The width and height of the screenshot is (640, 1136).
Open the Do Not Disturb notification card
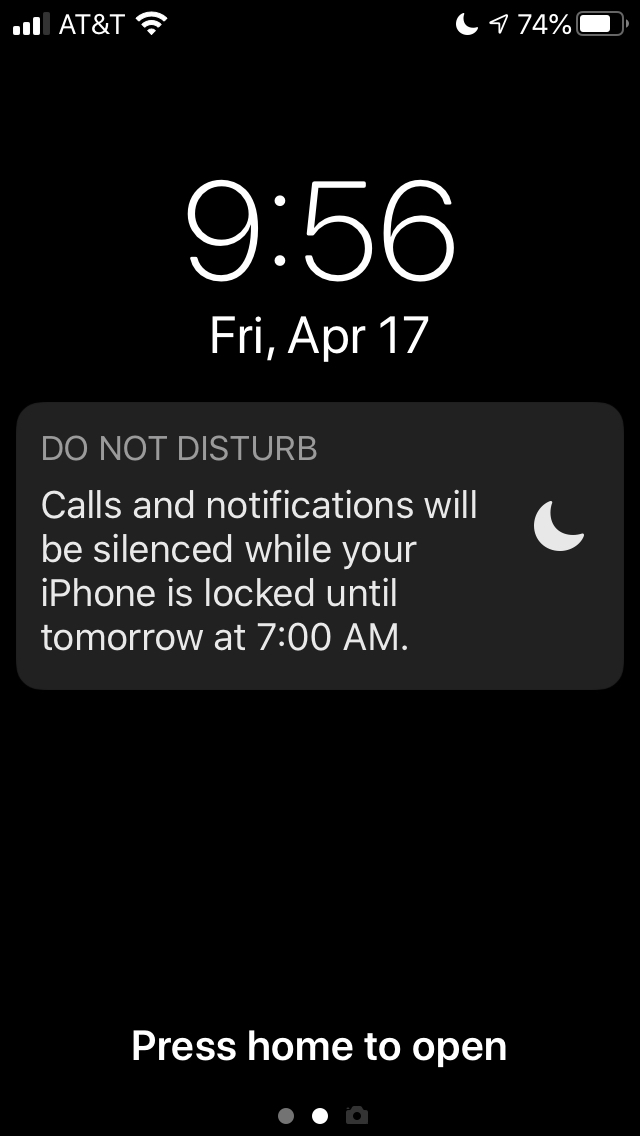(x=320, y=546)
